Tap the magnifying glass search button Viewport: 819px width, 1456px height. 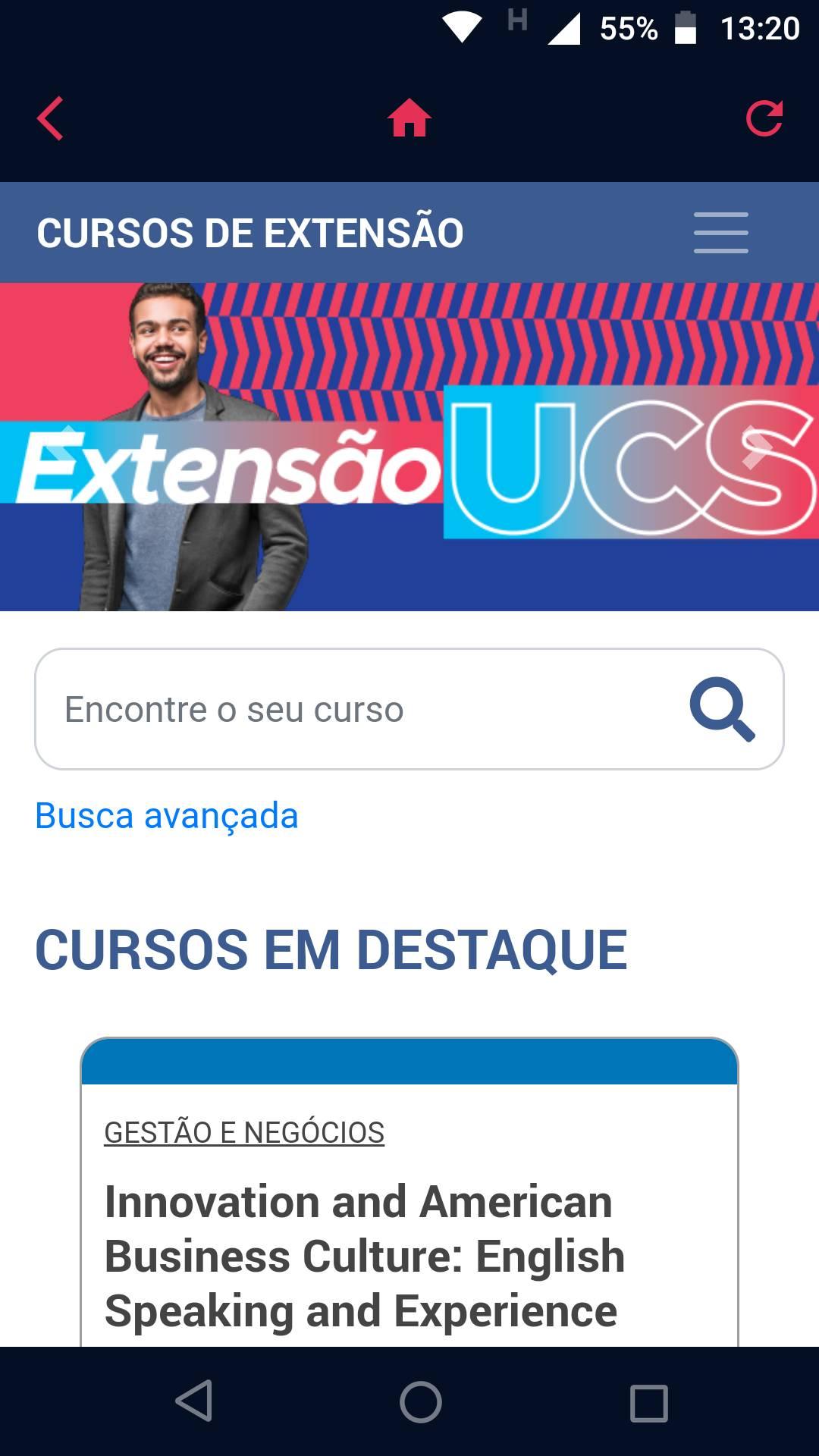pyautogui.click(x=722, y=710)
